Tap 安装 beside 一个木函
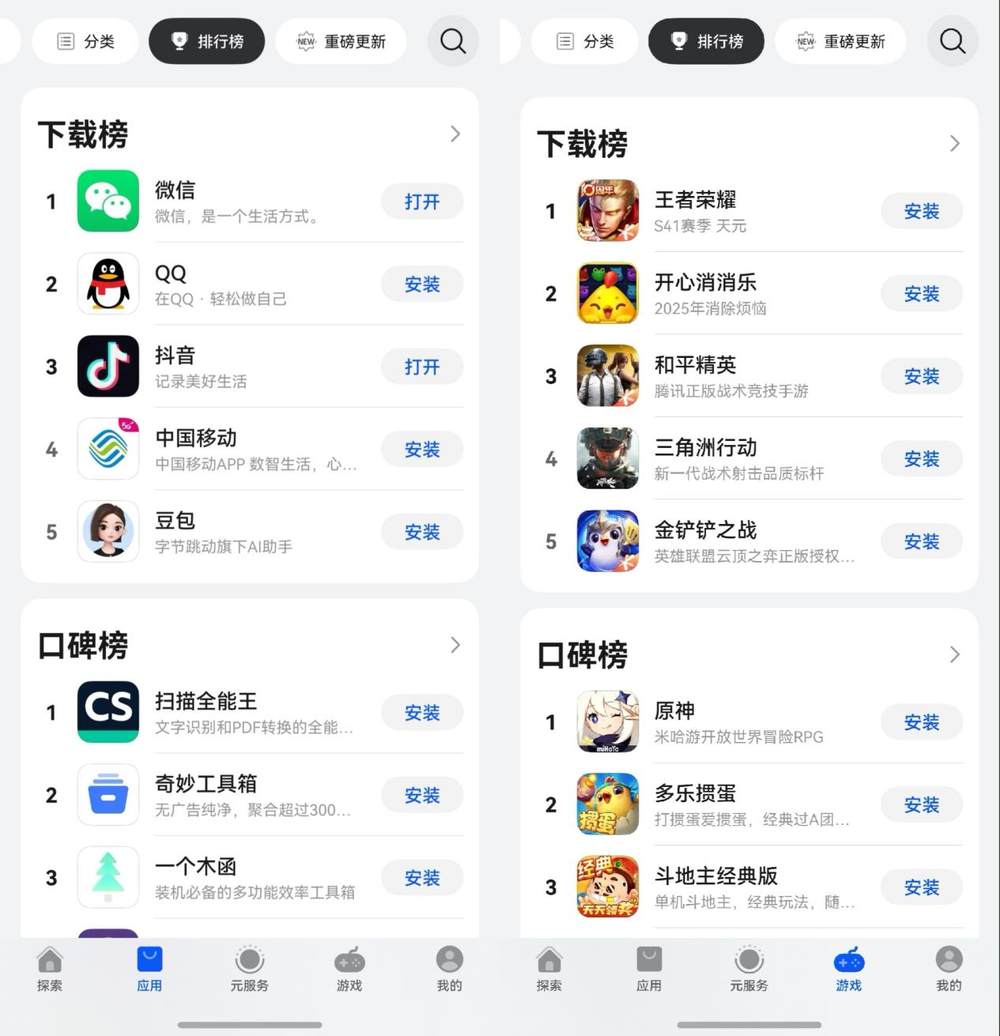 [x=422, y=878]
